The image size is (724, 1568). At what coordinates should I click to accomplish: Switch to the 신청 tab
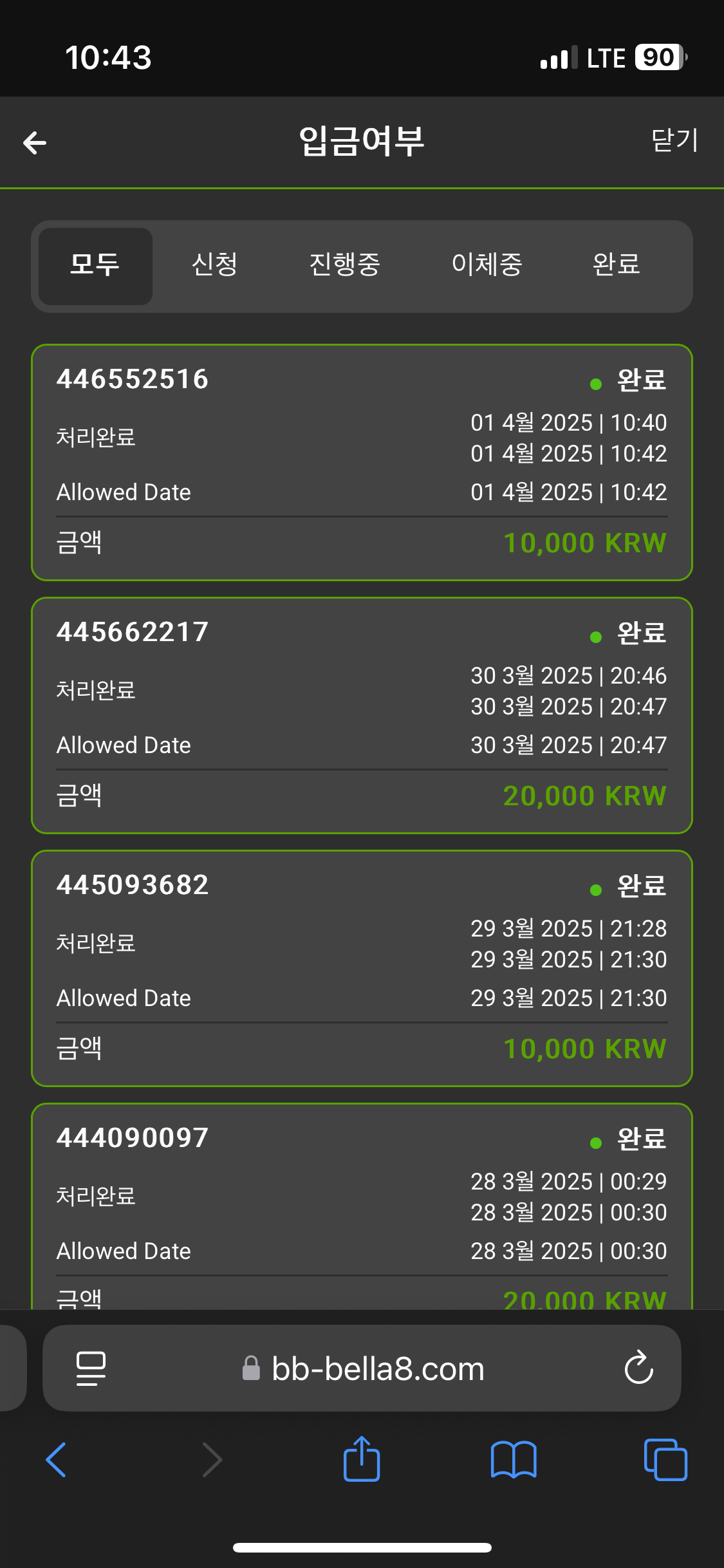point(215,265)
